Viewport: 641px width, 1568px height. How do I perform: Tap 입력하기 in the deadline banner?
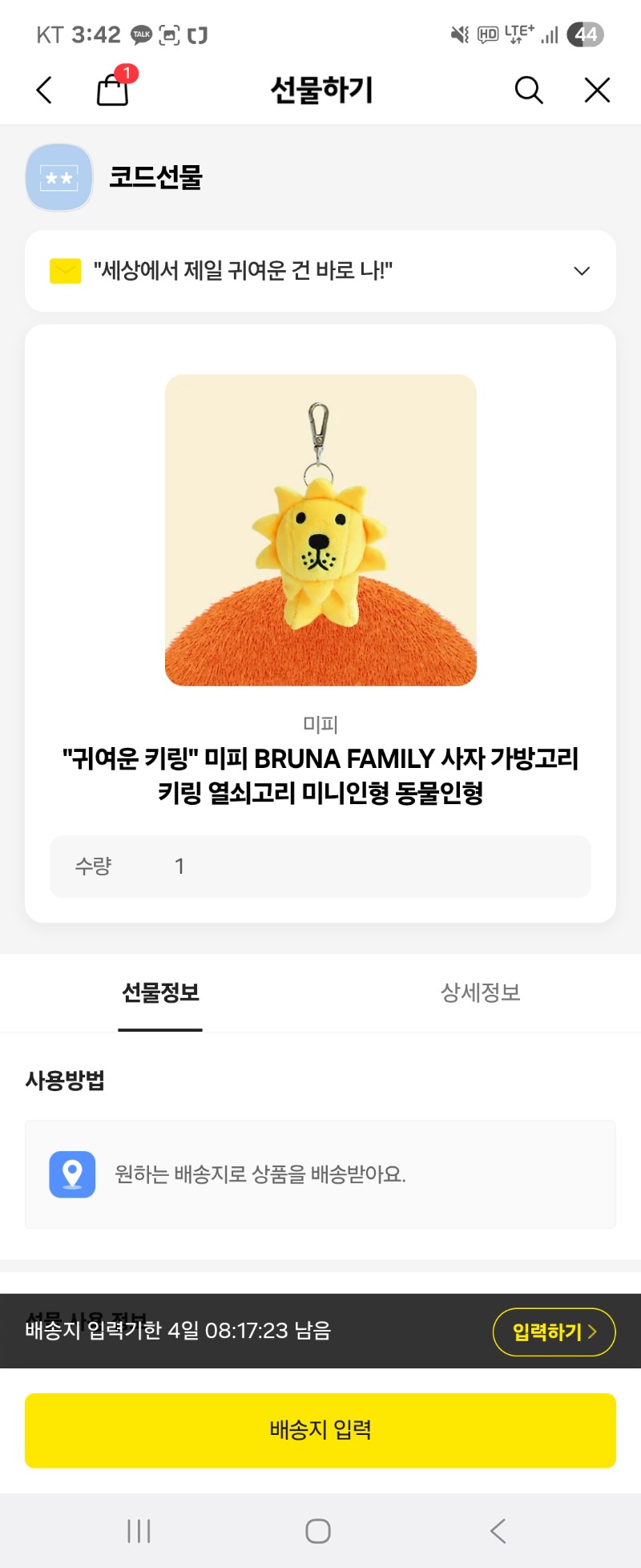[x=554, y=1332]
